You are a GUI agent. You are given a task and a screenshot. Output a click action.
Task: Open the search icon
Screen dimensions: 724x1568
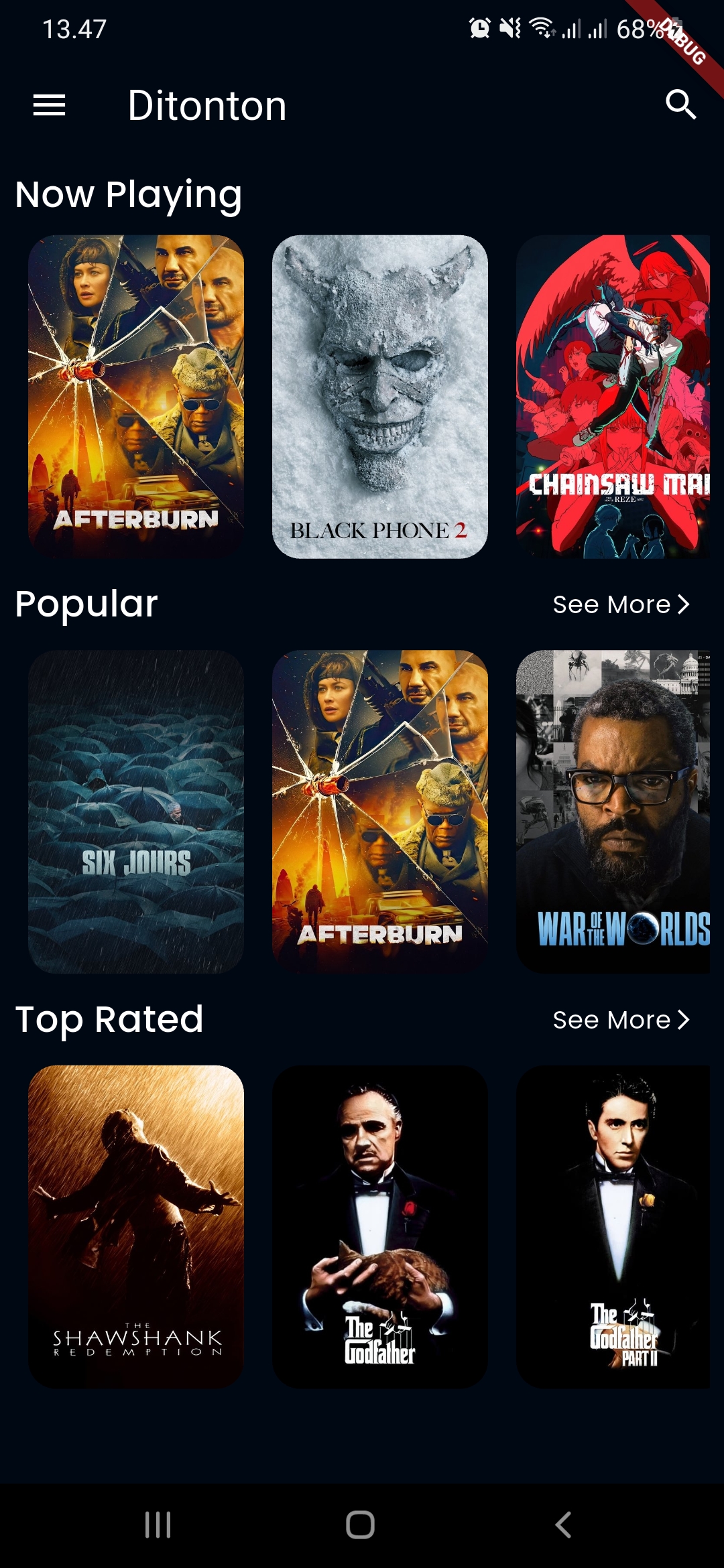tap(680, 105)
